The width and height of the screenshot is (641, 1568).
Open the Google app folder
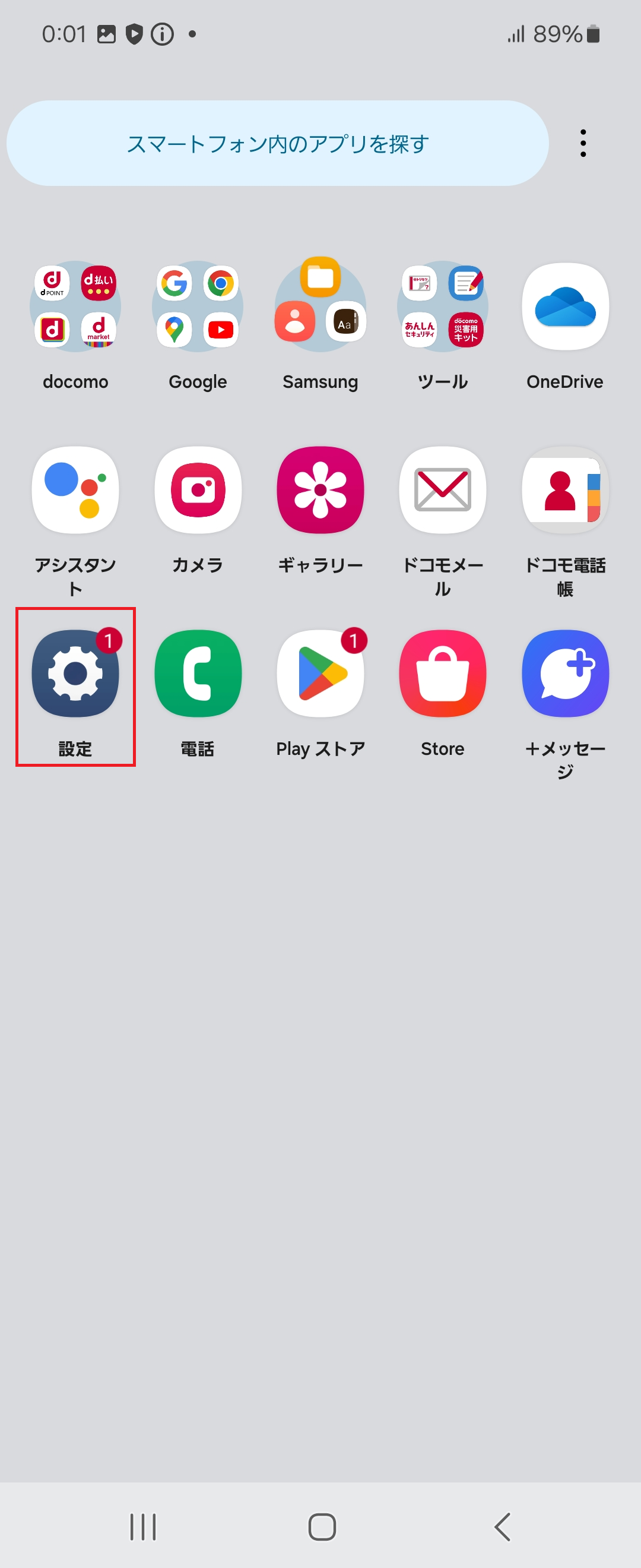pos(197,307)
